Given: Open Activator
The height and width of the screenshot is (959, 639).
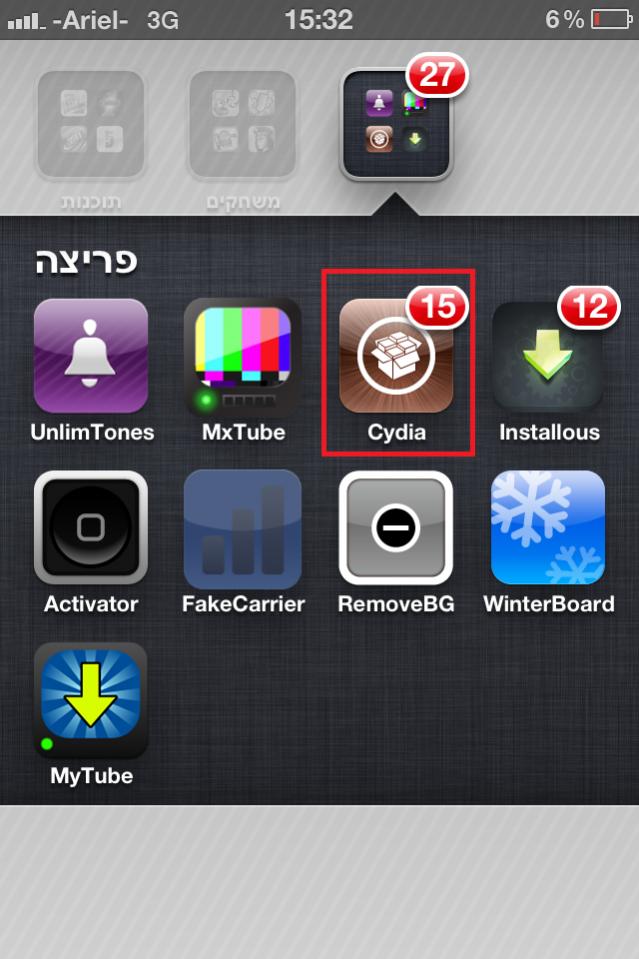Looking at the screenshot, I should tap(91, 527).
